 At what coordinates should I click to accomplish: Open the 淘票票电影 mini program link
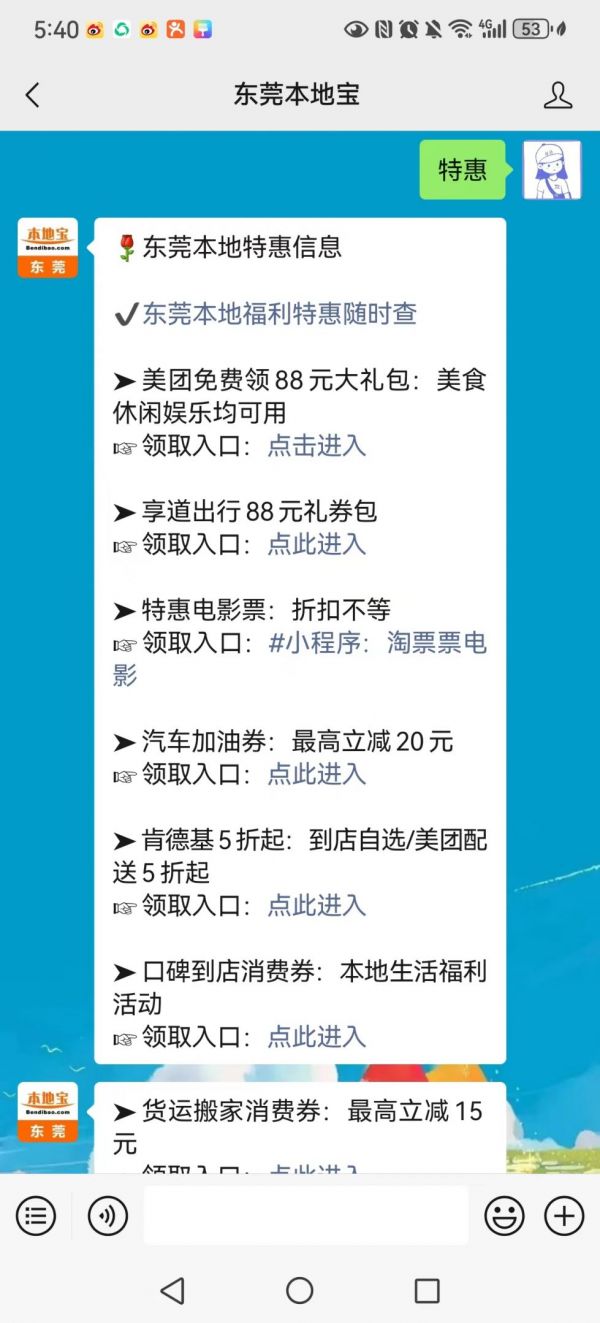coord(376,643)
